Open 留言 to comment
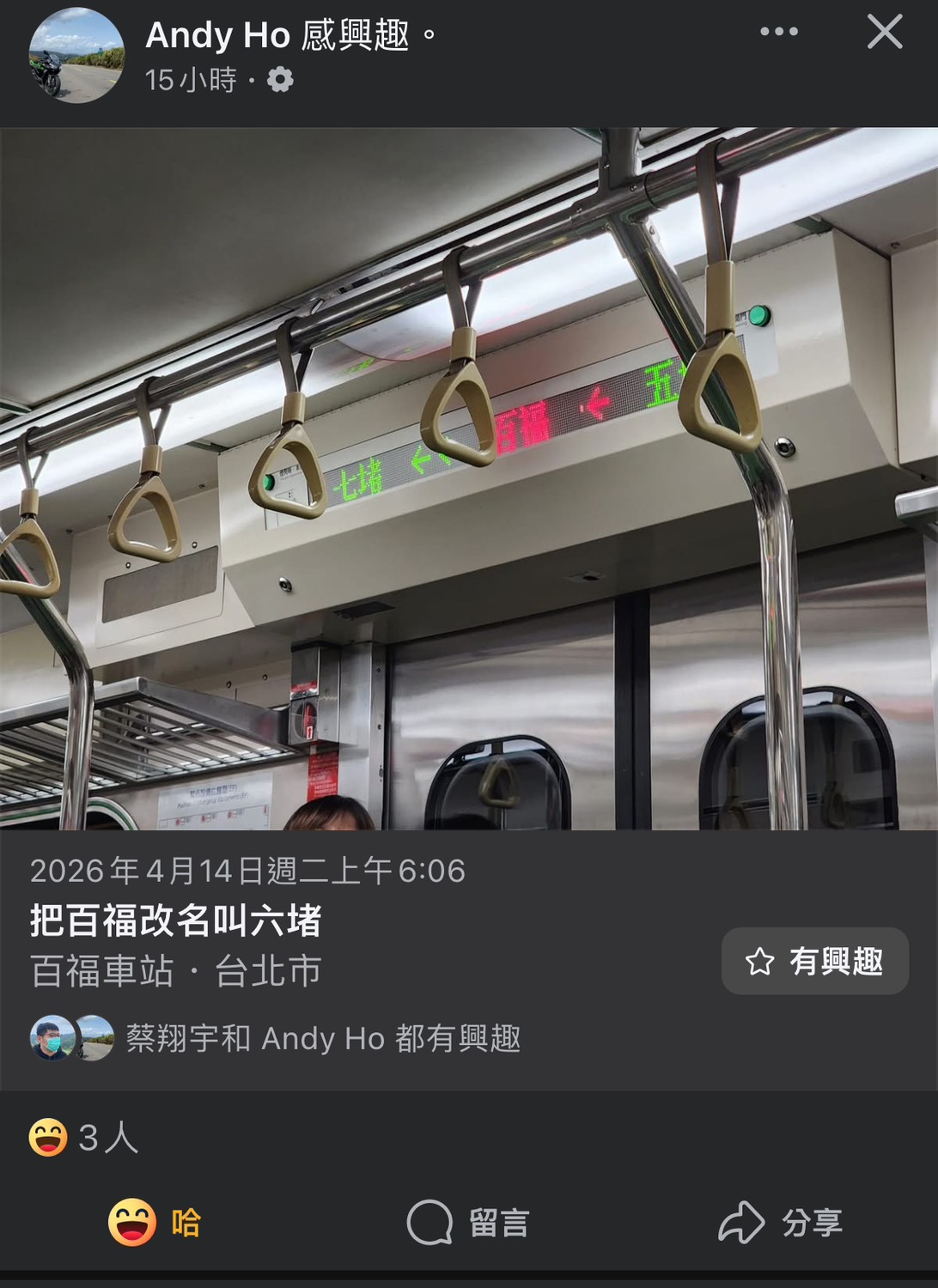Viewport: 938px width, 1288px height. tap(469, 1223)
